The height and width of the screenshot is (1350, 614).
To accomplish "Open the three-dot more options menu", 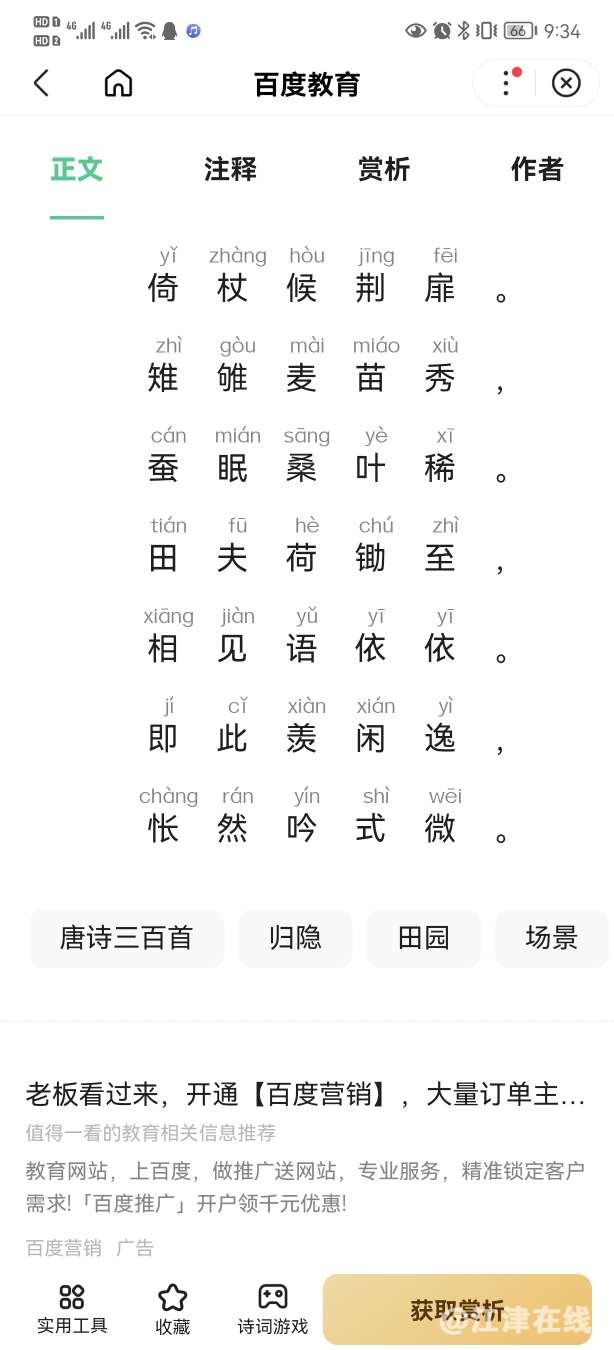I will coord(507,83).
